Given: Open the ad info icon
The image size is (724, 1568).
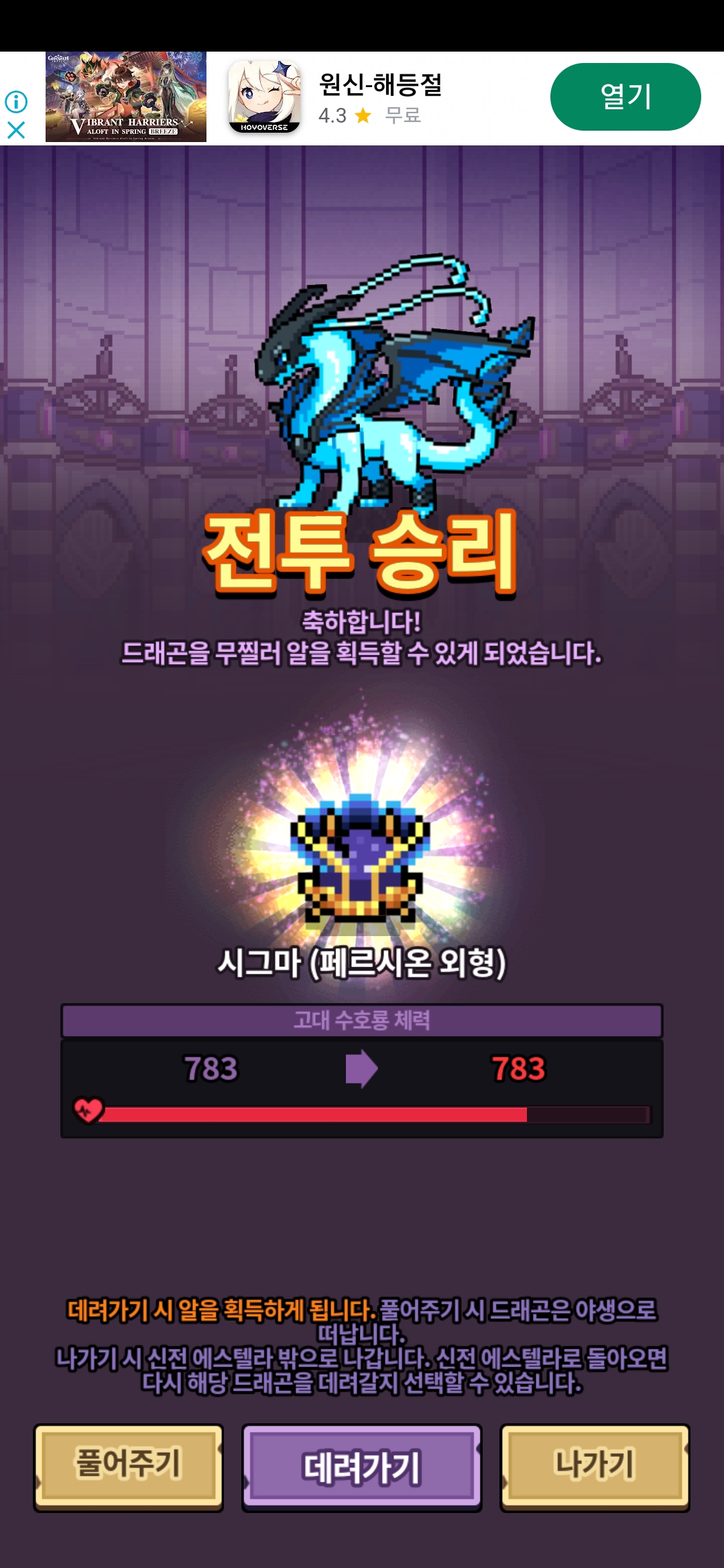Looking at the screenshot, I should pyautogui.click(x=16, y=102).
